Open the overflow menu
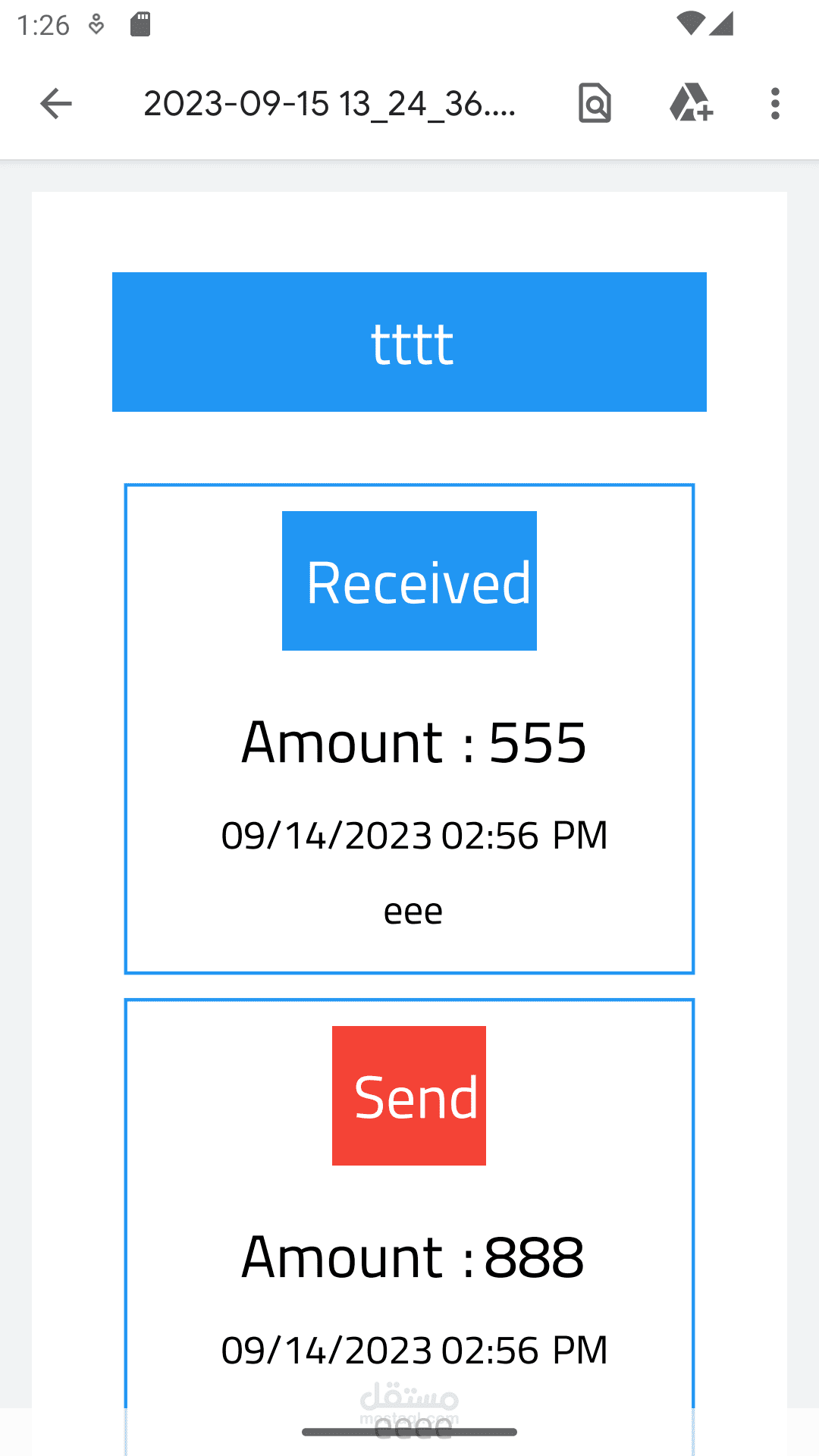Screen dimensions: 819x1456 774,104
